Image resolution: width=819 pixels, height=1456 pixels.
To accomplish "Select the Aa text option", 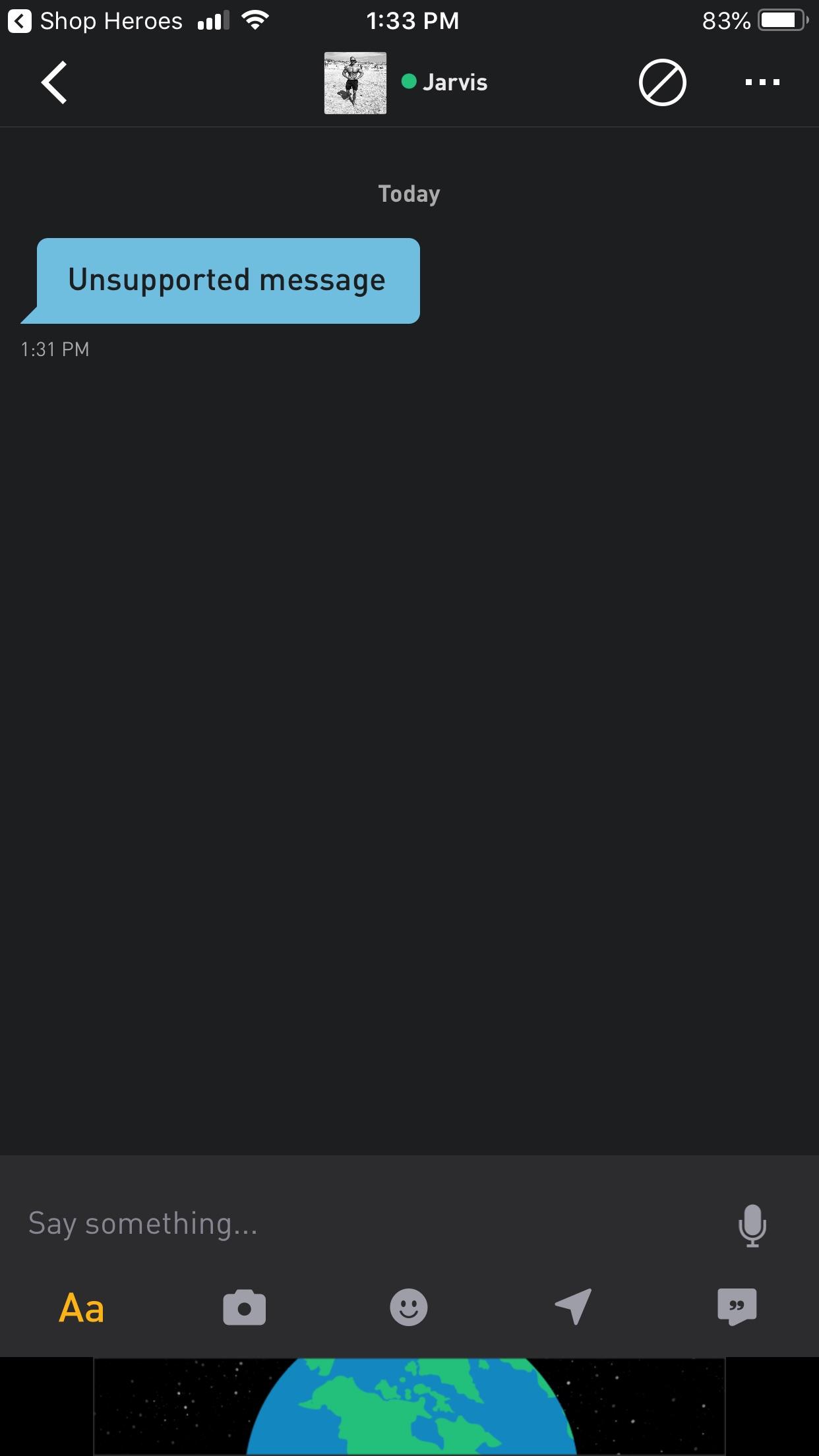I will [82, 1306].
